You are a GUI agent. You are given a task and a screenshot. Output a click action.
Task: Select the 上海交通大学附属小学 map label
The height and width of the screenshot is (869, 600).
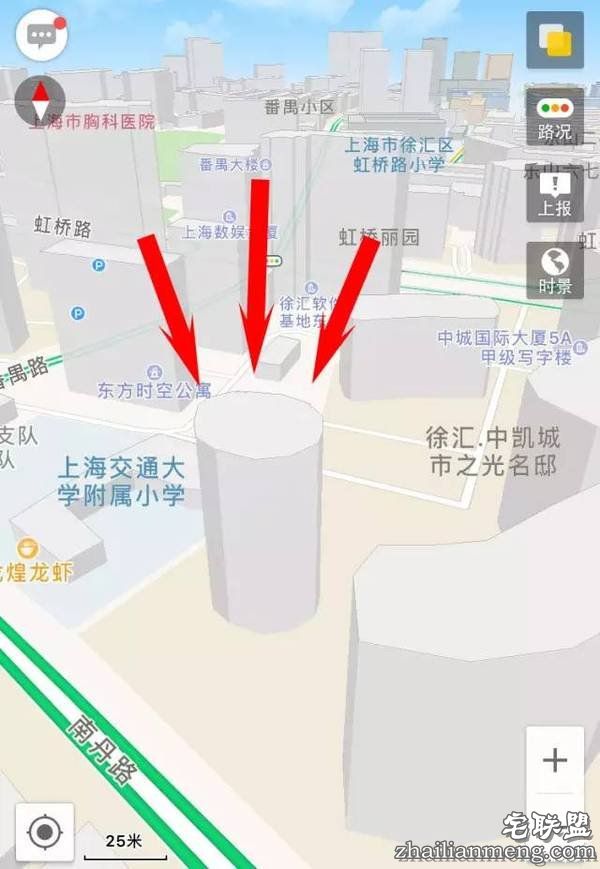122,480
